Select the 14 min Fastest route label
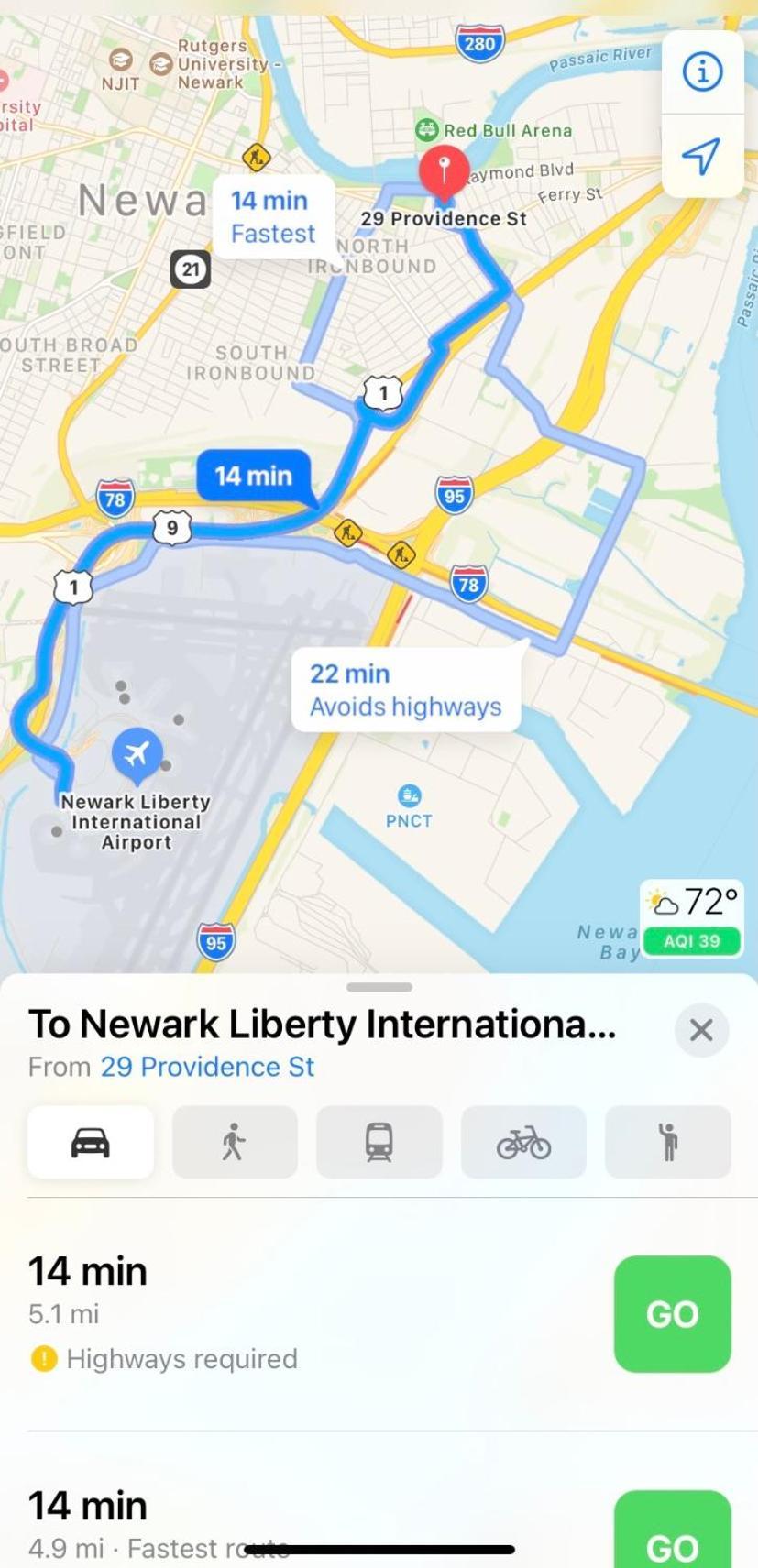758x1568 pixels. [x=273, y=217]
